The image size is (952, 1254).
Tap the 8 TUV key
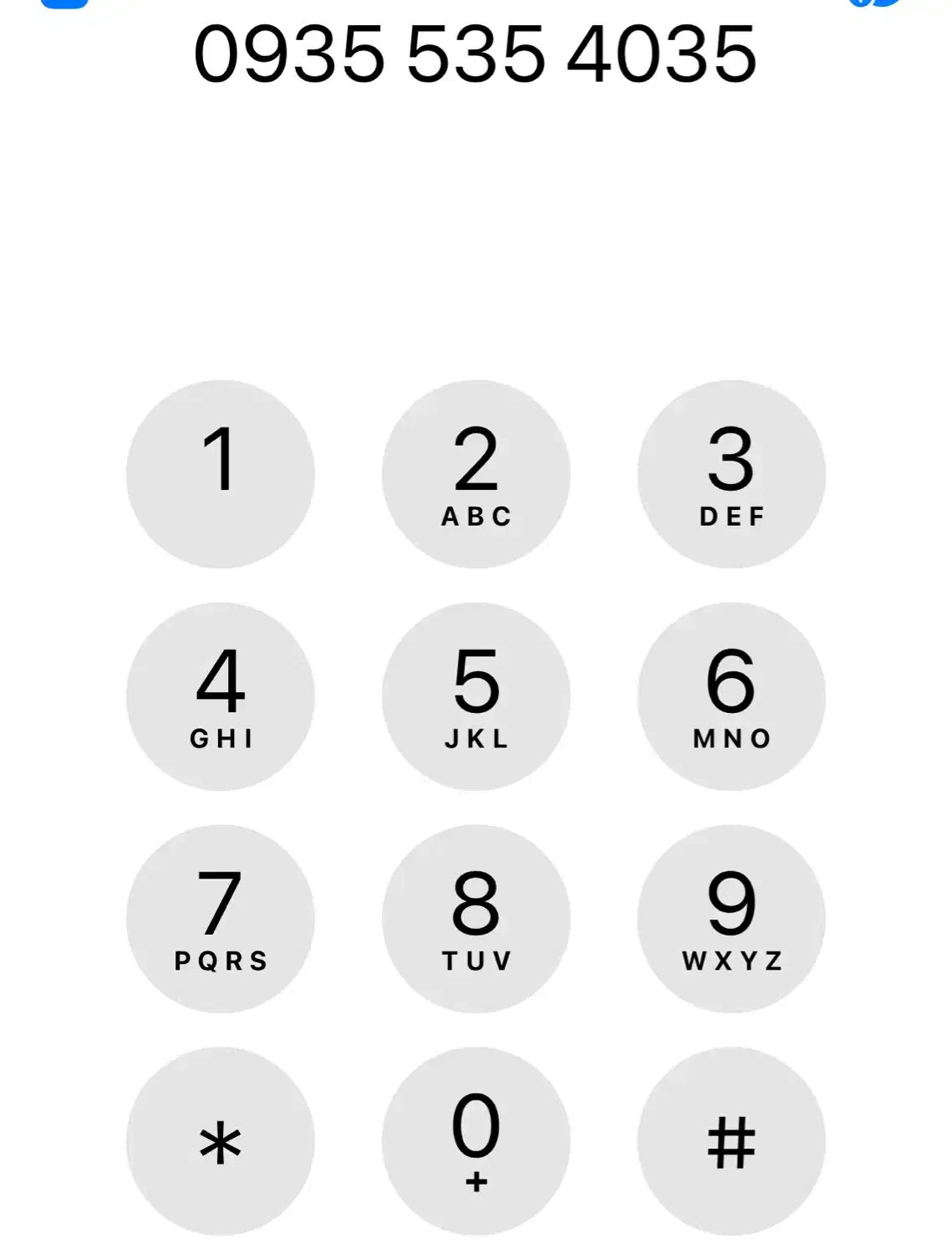tap(476, 919)
